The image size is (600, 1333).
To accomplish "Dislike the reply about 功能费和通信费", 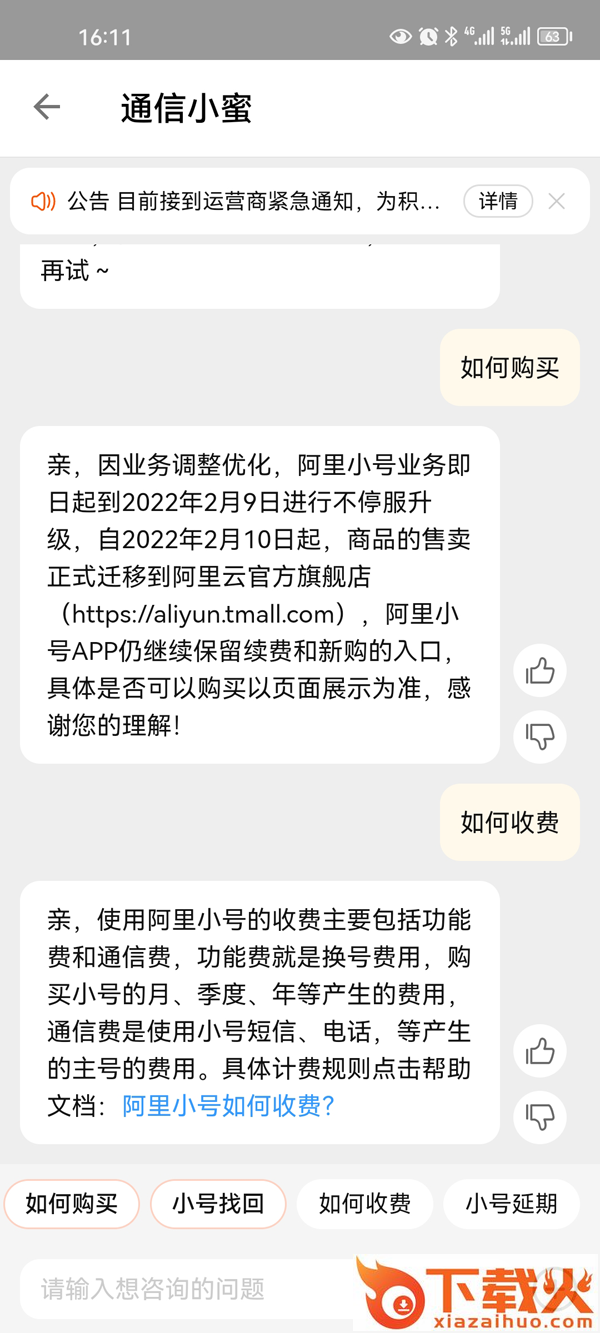I will coord(540,1117).
